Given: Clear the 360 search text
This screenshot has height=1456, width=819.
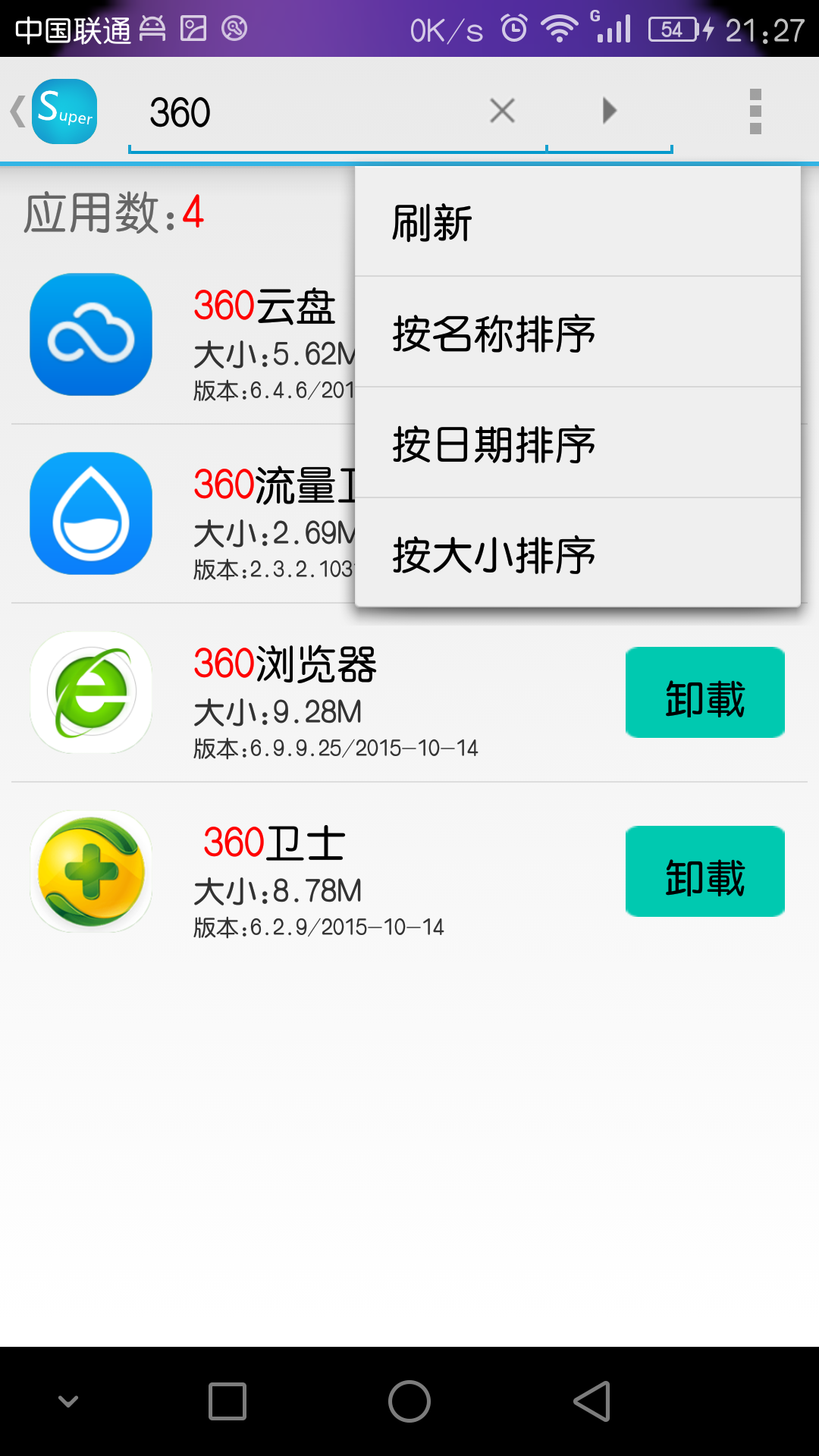Looking at the screenshot, I should pos(502,111).
